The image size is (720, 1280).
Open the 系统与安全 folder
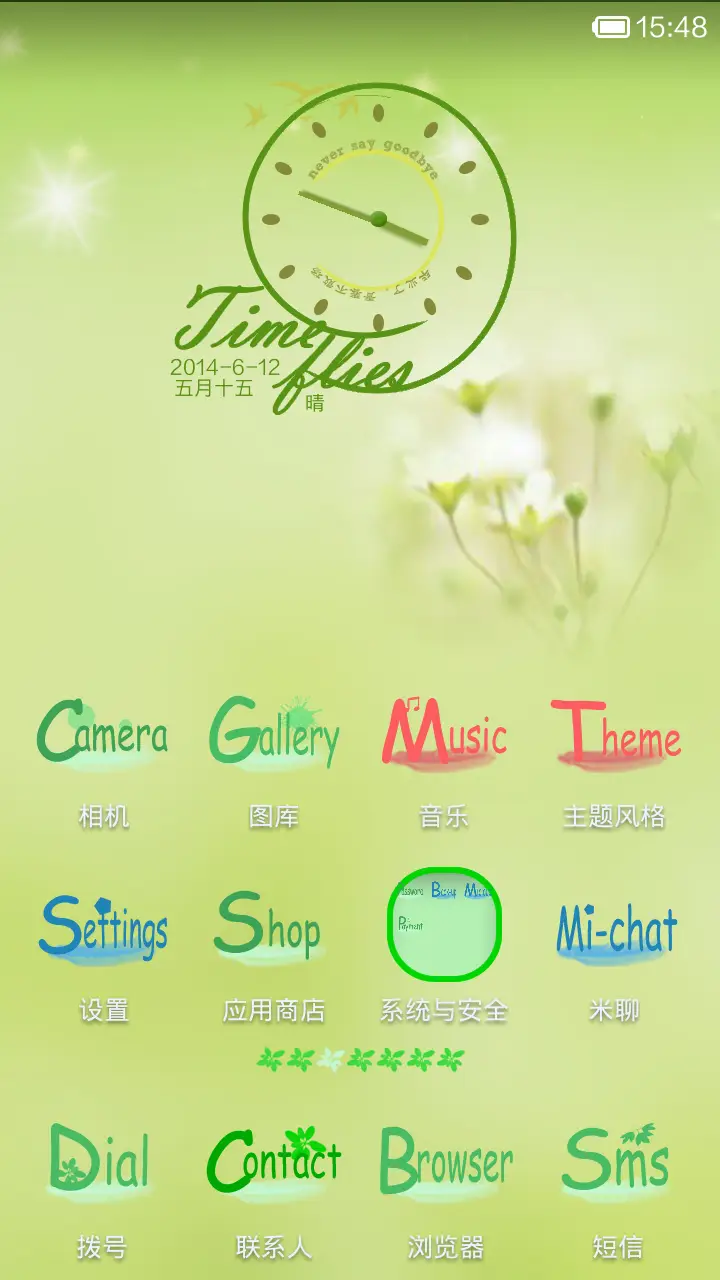444,924
